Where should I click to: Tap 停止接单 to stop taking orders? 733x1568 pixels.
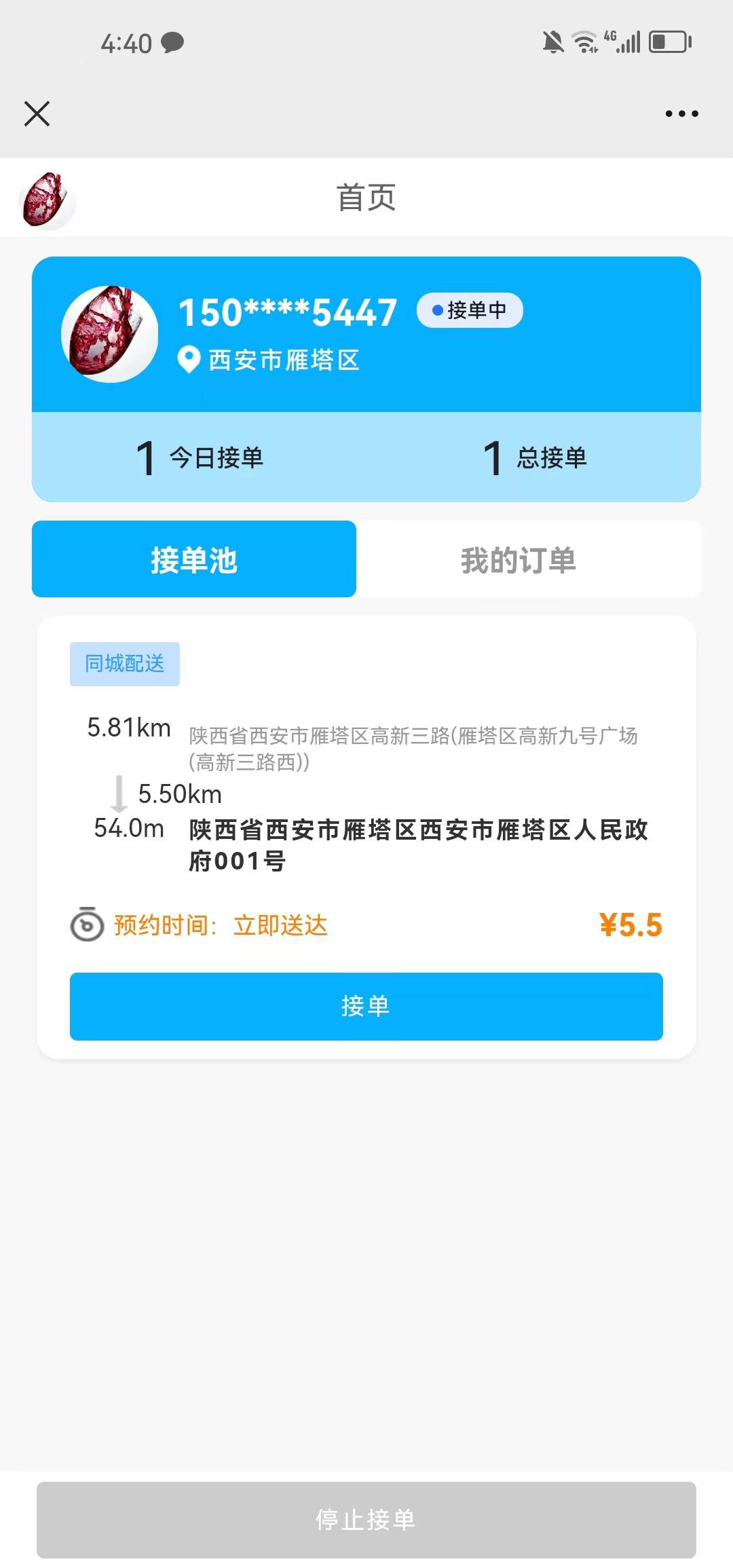pyautogui.click(x=366, y=1519)
